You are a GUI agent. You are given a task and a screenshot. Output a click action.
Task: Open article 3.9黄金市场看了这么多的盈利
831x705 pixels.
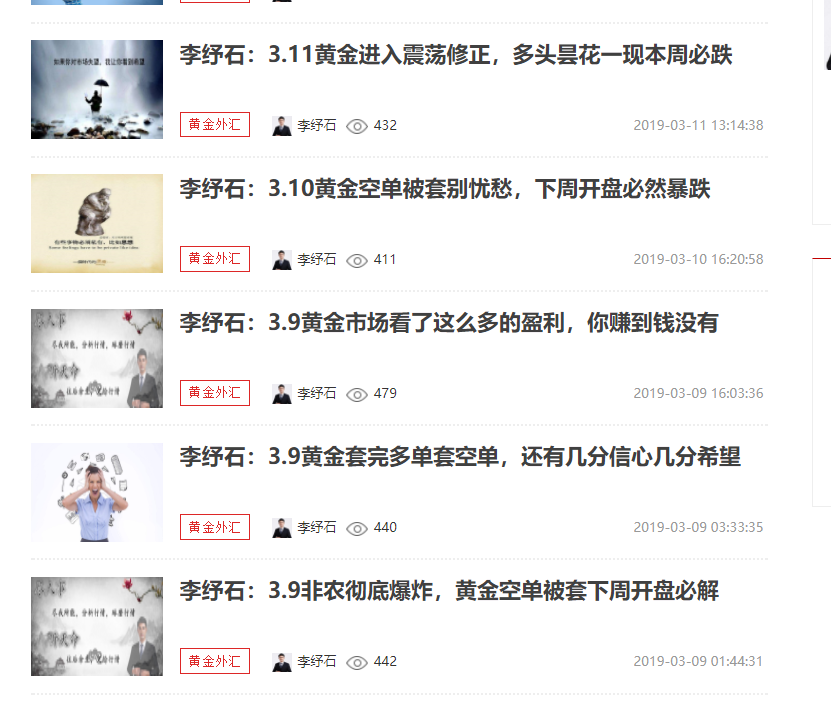pos(449,323)
